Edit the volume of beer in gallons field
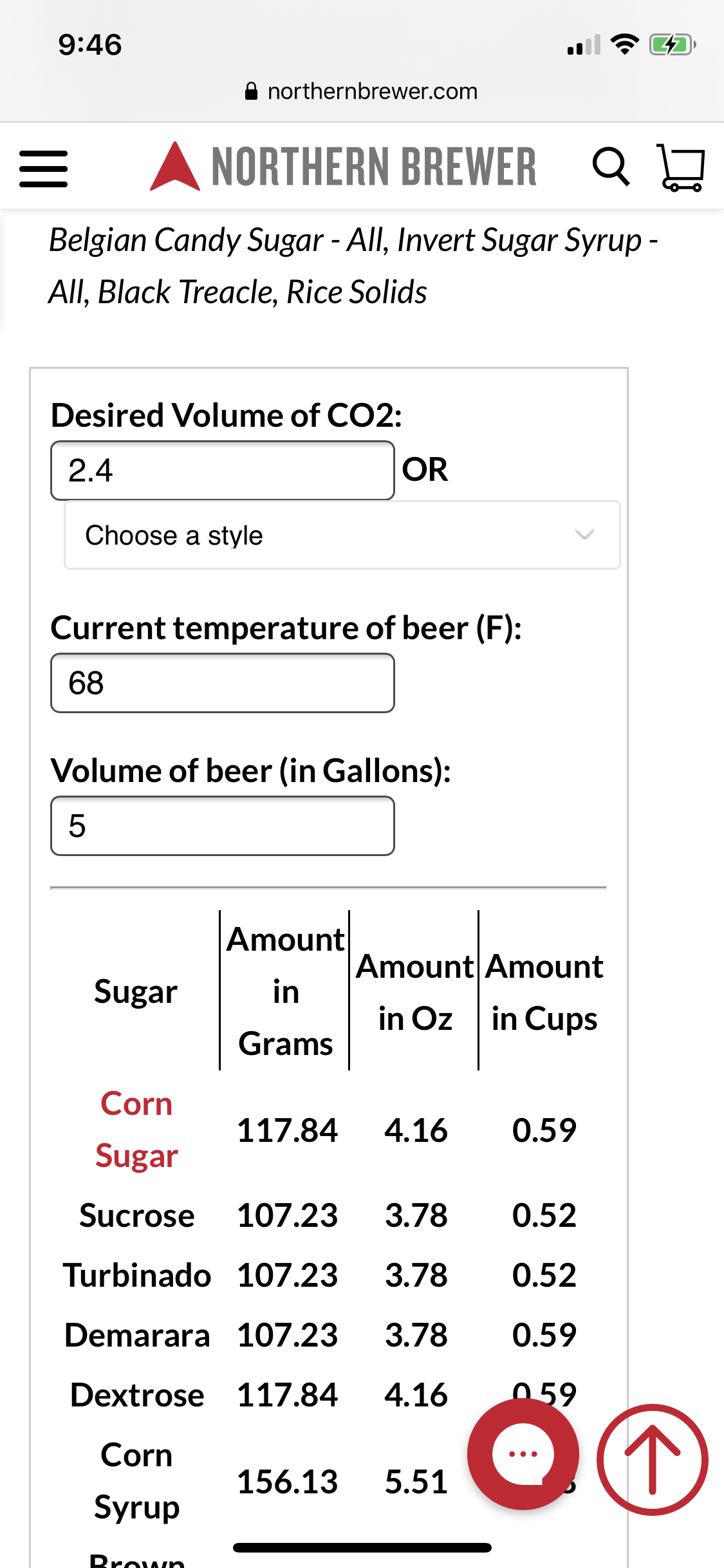This screenshot has width=724, height=1568. (x=223, y=826)
